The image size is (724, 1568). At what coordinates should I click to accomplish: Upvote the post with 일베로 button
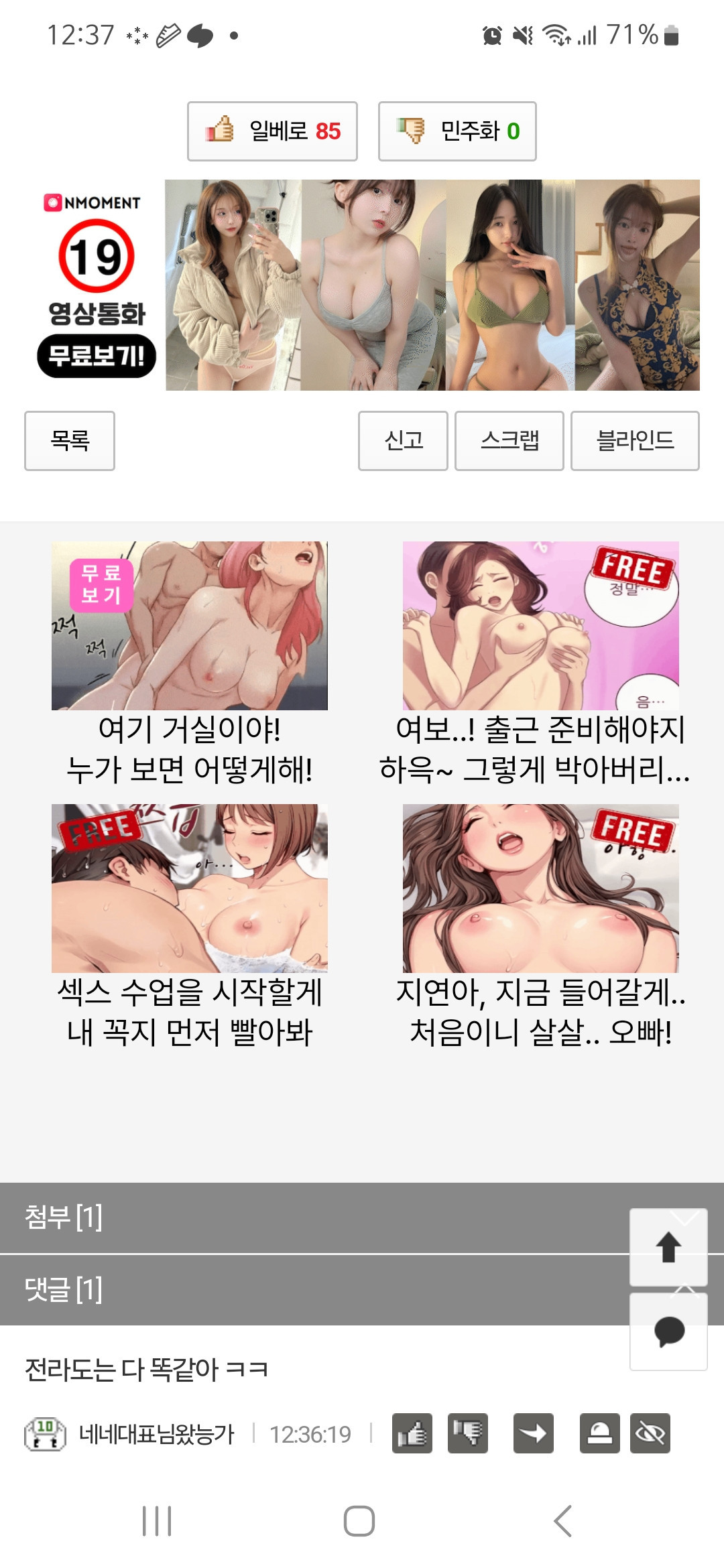tap(272, 131)
